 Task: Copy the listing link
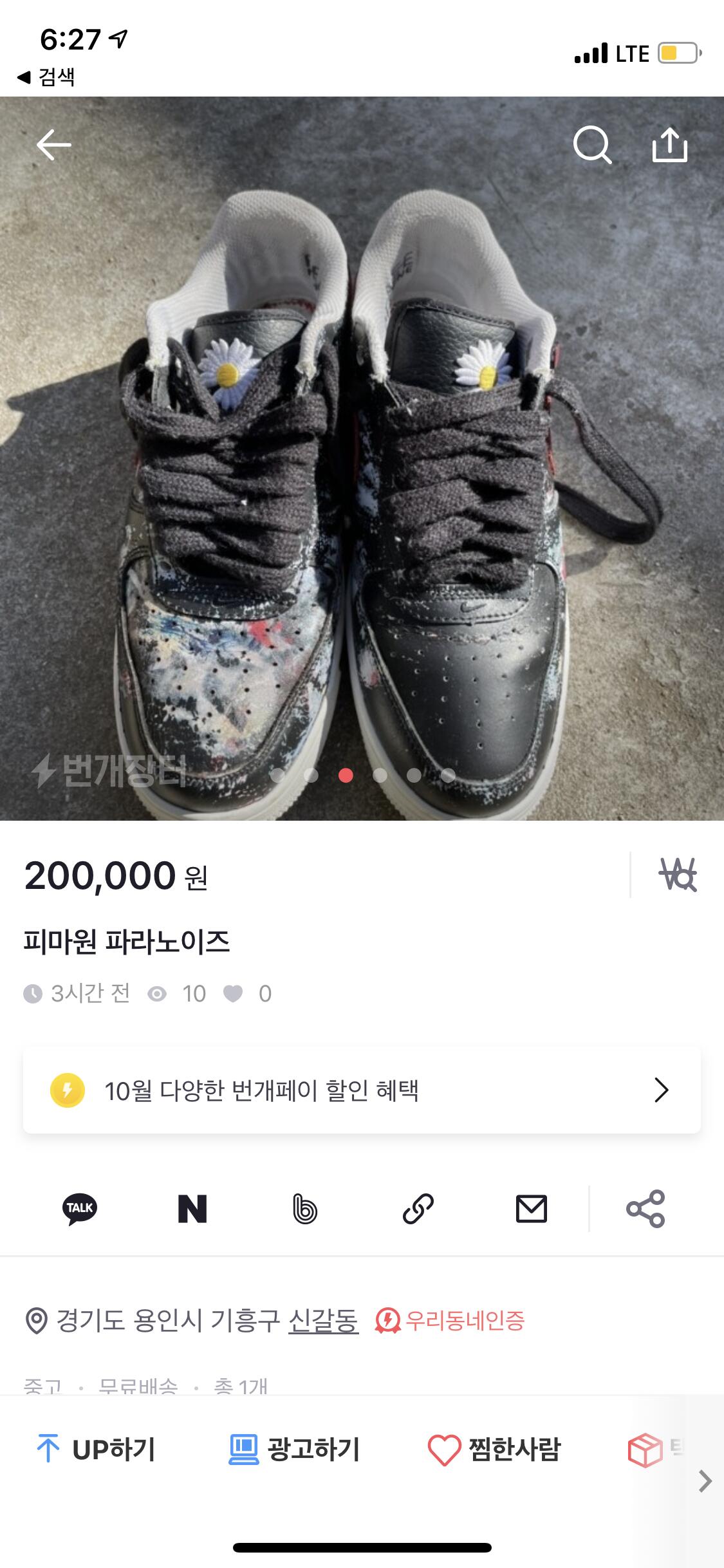[x=418, y=1208]
